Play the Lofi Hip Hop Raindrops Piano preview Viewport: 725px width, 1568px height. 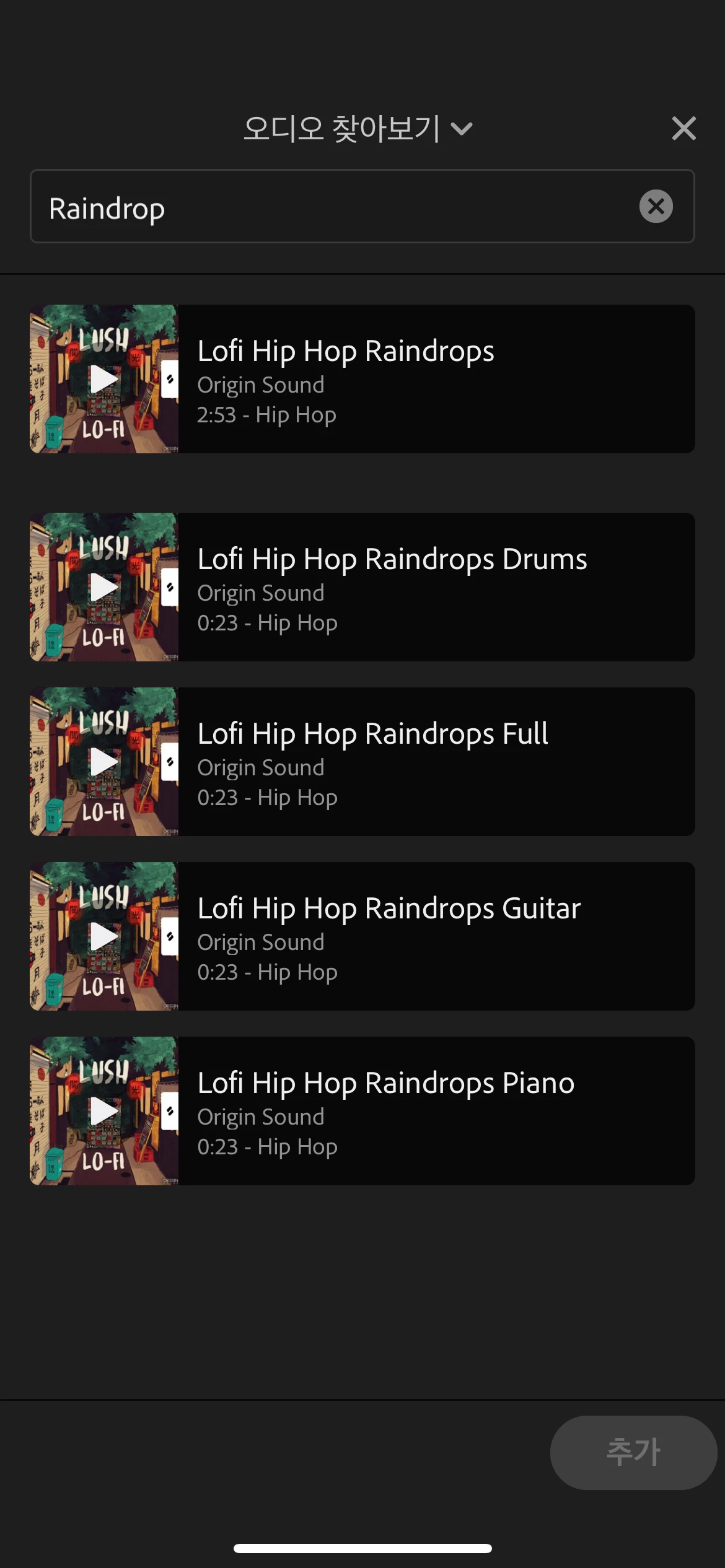(x=103, y=1111)
